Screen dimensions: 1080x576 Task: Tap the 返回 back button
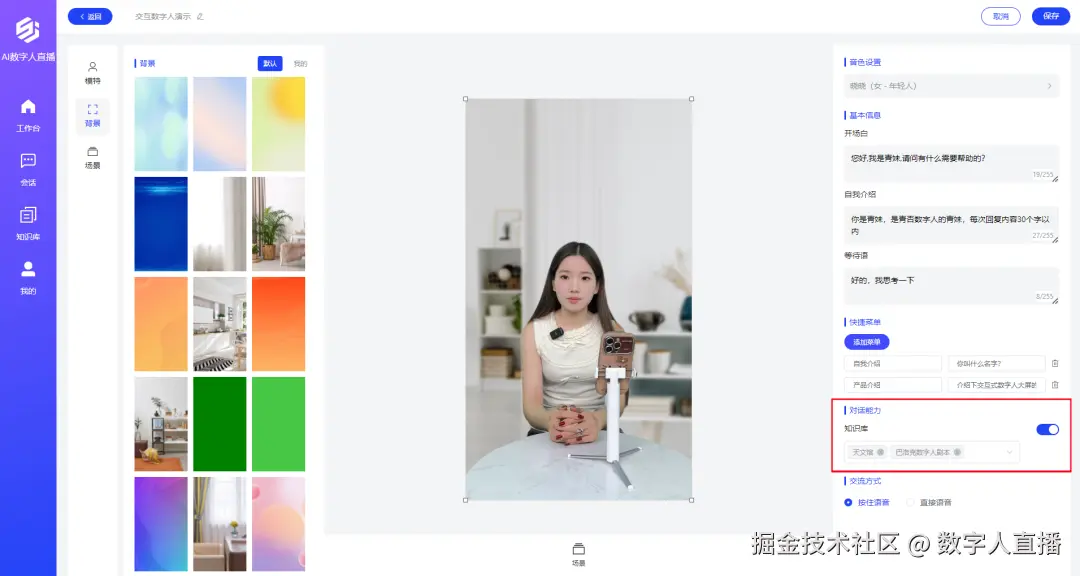click(x=90, y=16)
